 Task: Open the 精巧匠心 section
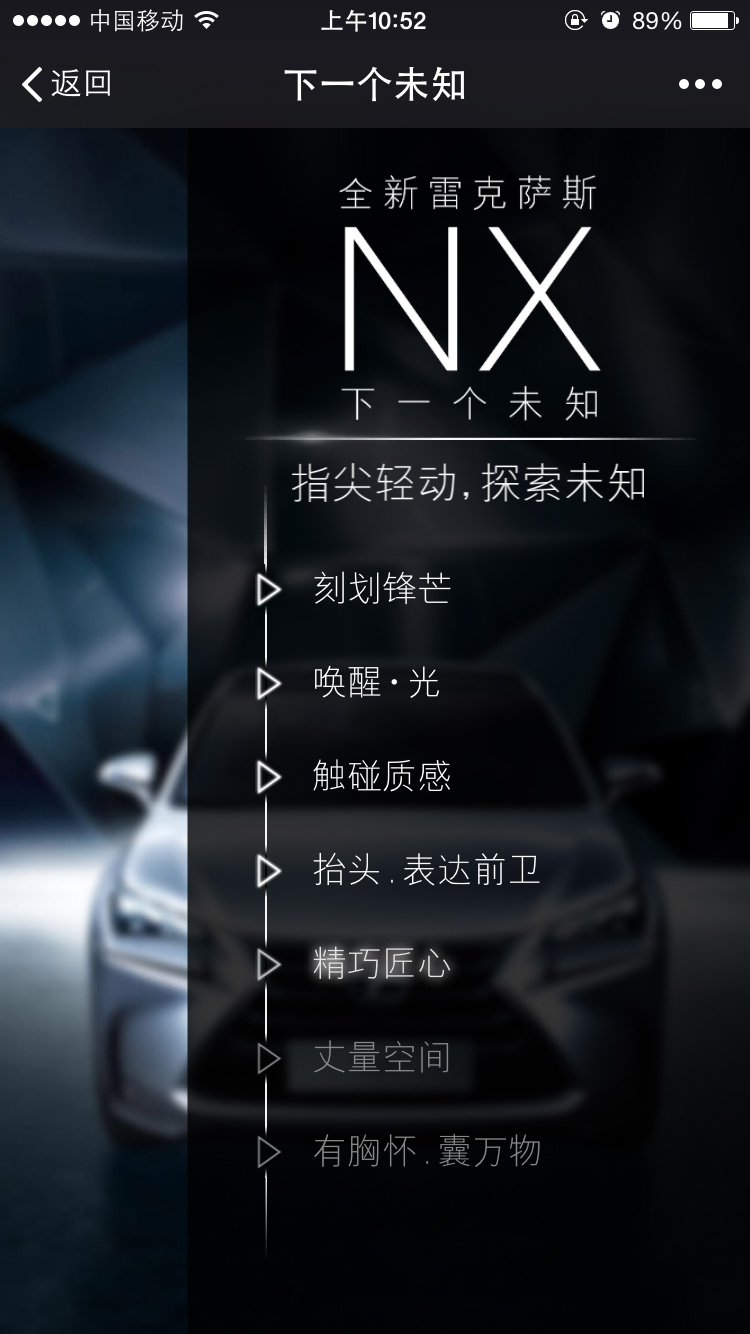pyautogui.click(x=382, y=965)
